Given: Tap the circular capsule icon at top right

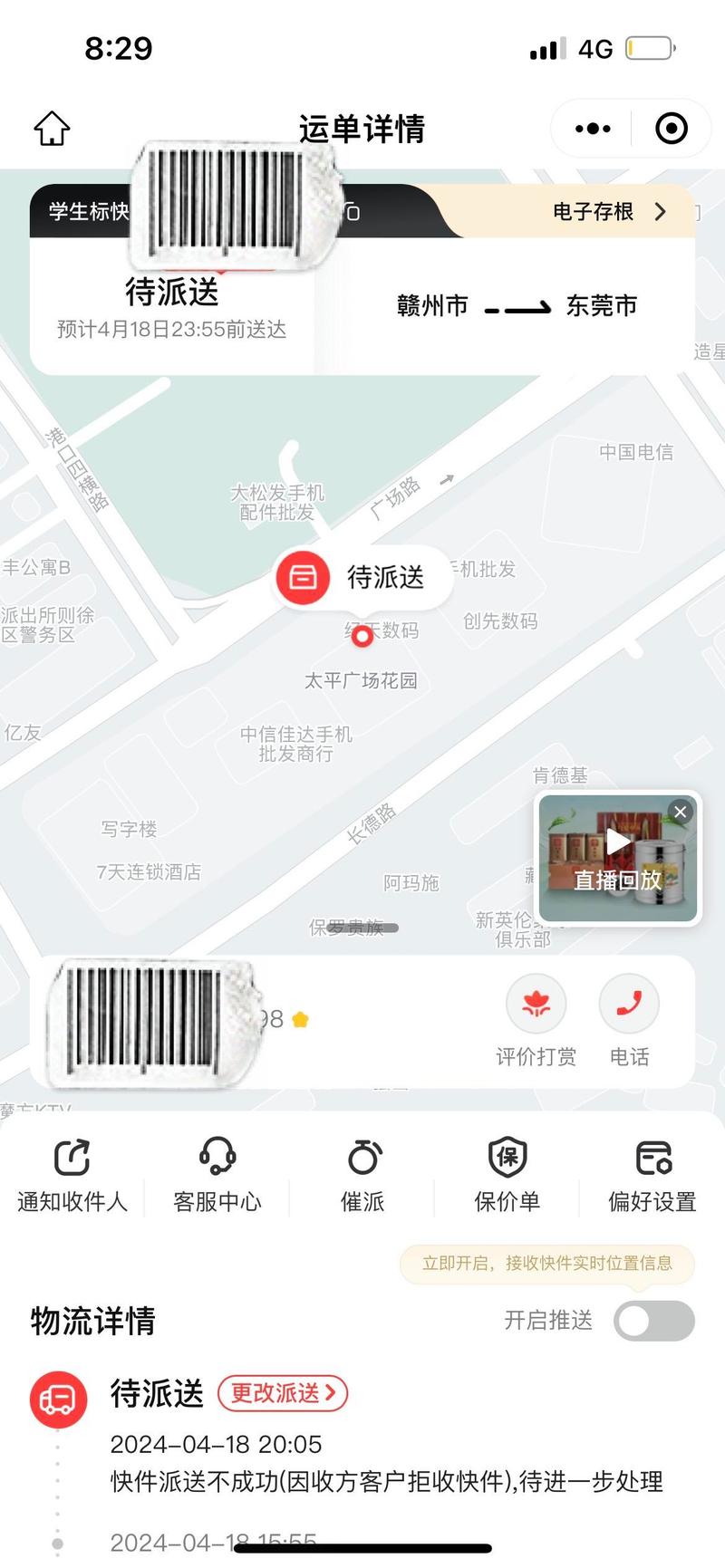Looking at the screenshot, I should point(671,129).
